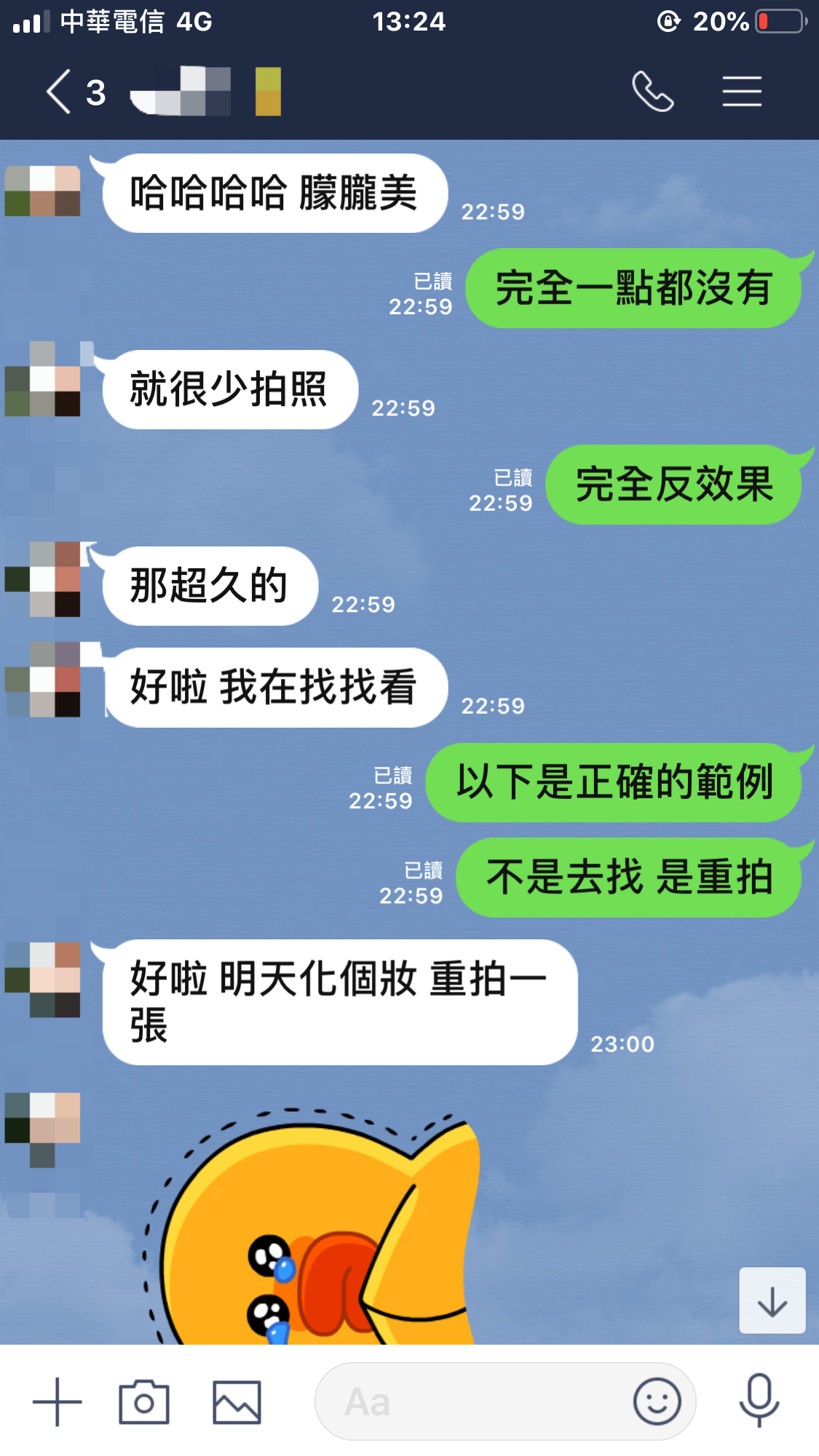
Task: Open the plus attachment menu
Action: [x=57, y=1401]
